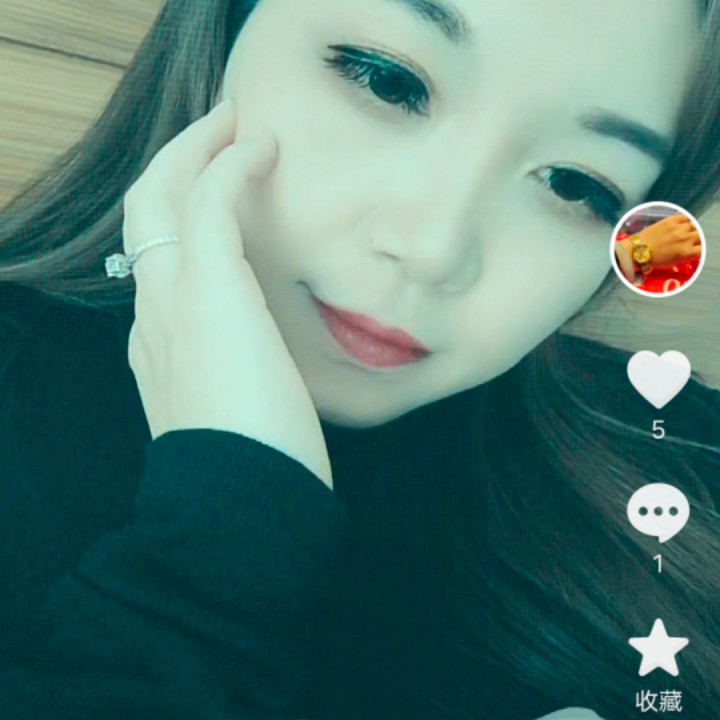
Task: Like this video with the heart
Action: [x=658, y=379]
